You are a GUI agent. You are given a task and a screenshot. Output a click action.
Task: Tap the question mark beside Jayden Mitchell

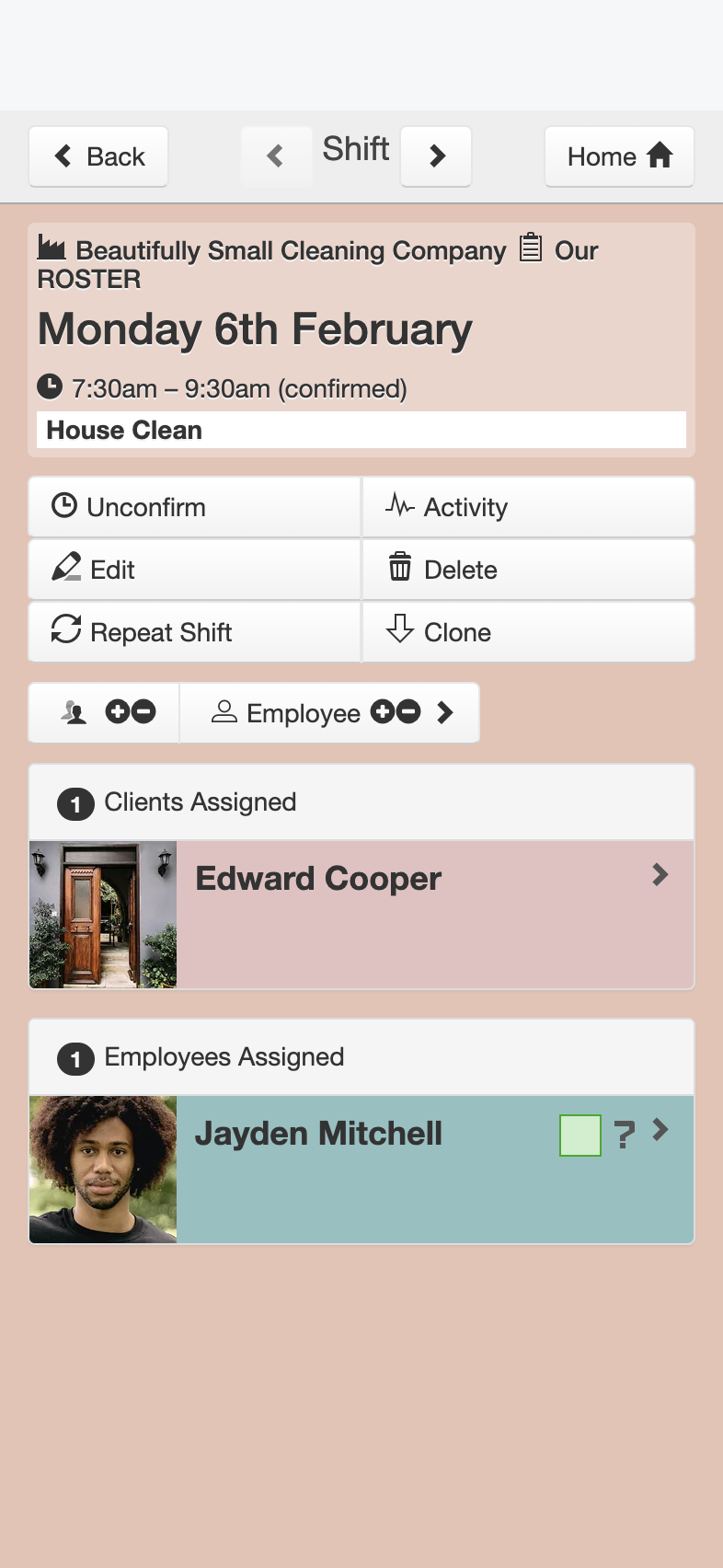tap(625, 1136)
